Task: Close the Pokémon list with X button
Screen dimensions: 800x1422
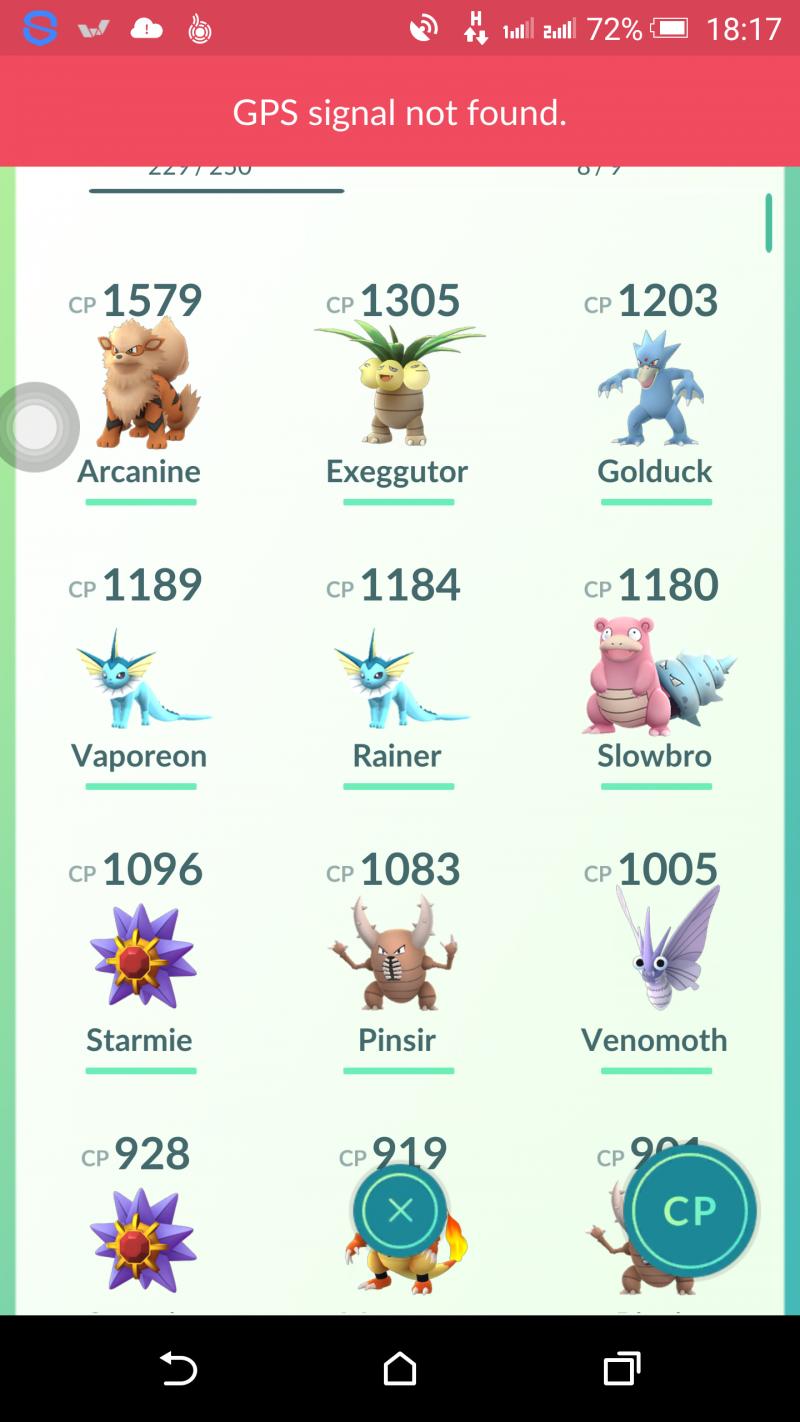Action: [400, 1211]
